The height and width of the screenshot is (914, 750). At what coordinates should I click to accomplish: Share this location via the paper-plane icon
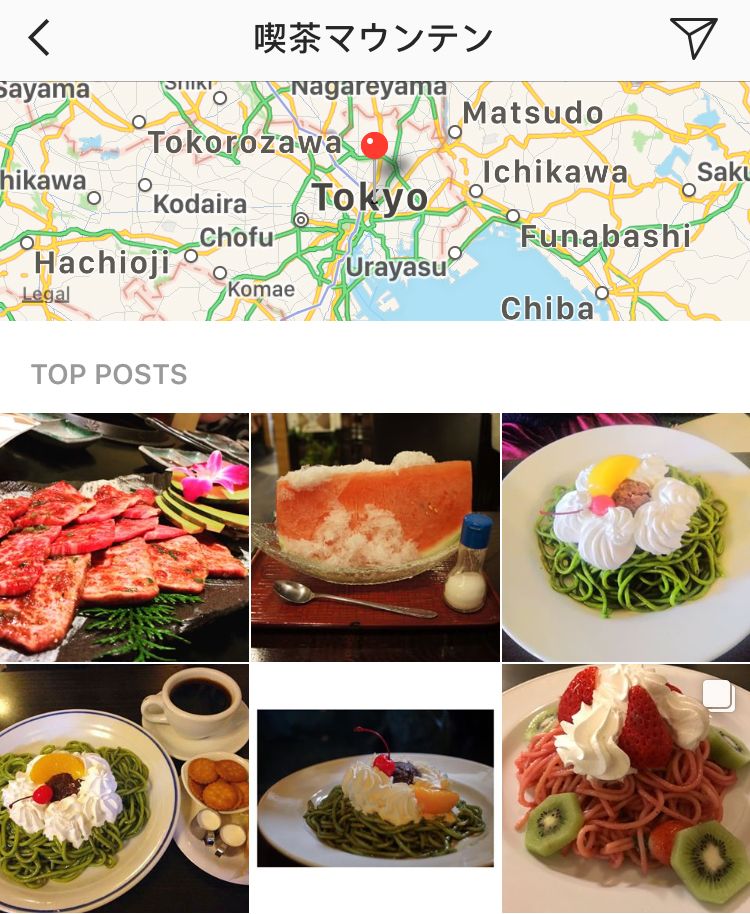pyautogui.click(x=694, y=38)
